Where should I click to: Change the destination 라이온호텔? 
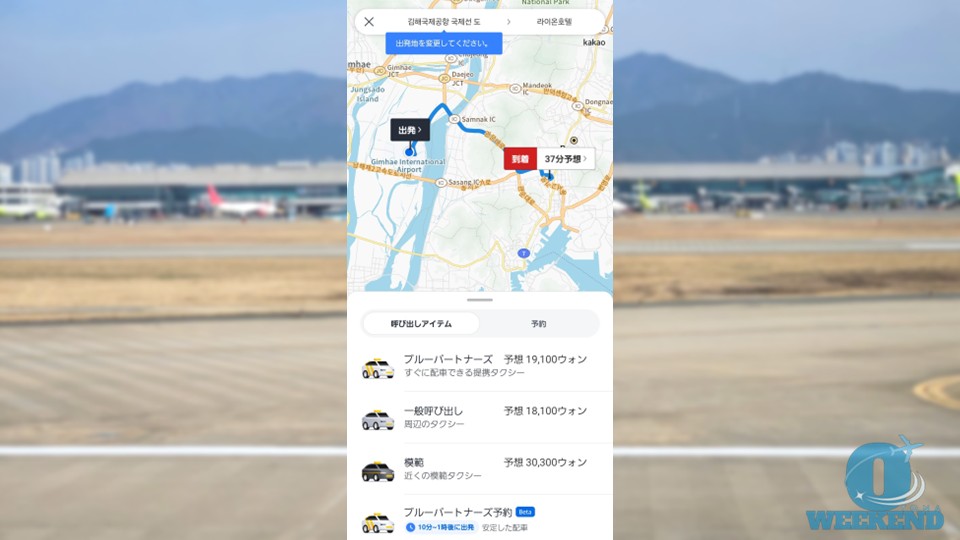tap(553, 21)
